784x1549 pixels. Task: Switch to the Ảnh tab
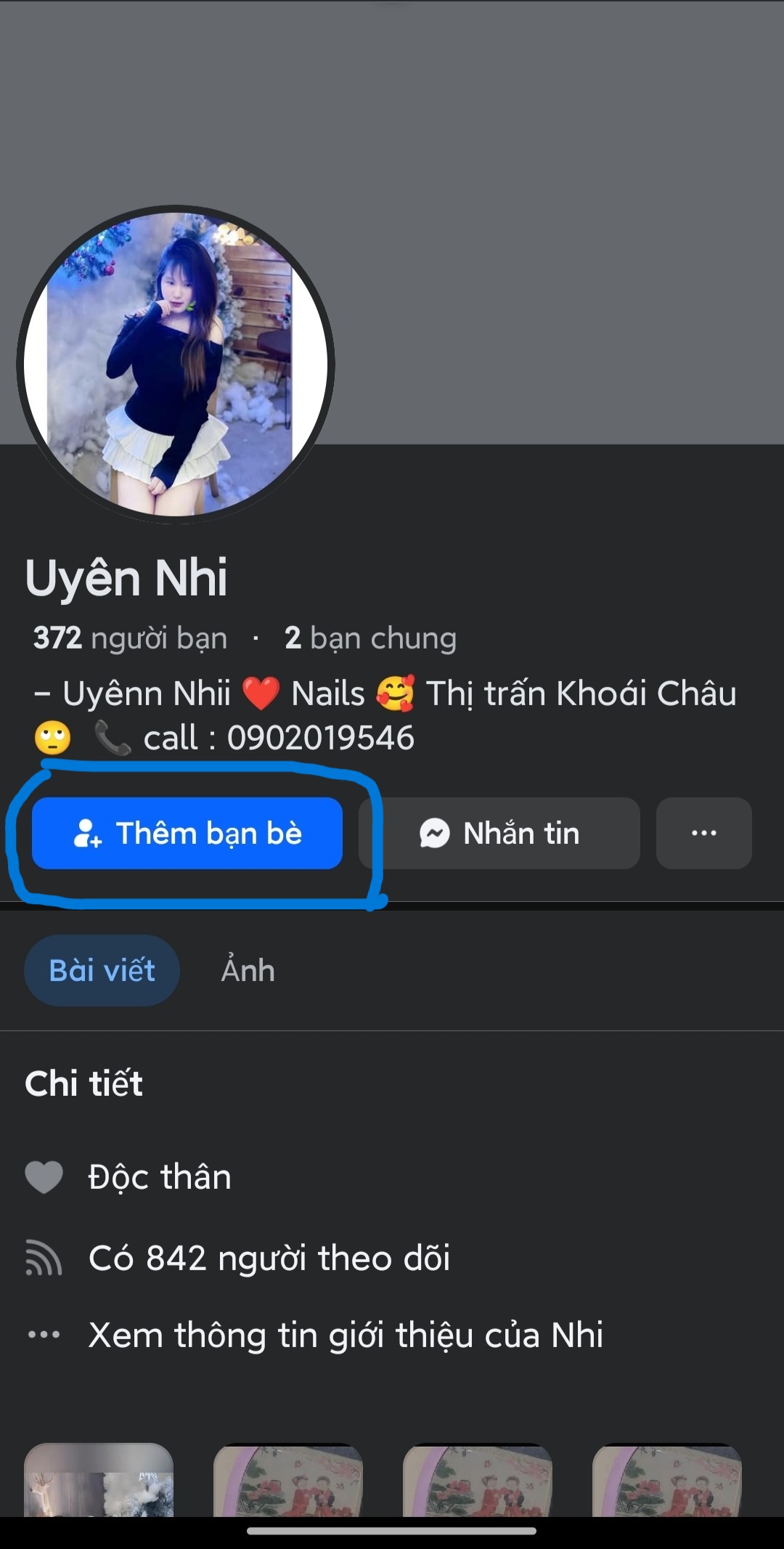[x=248, y=971]
